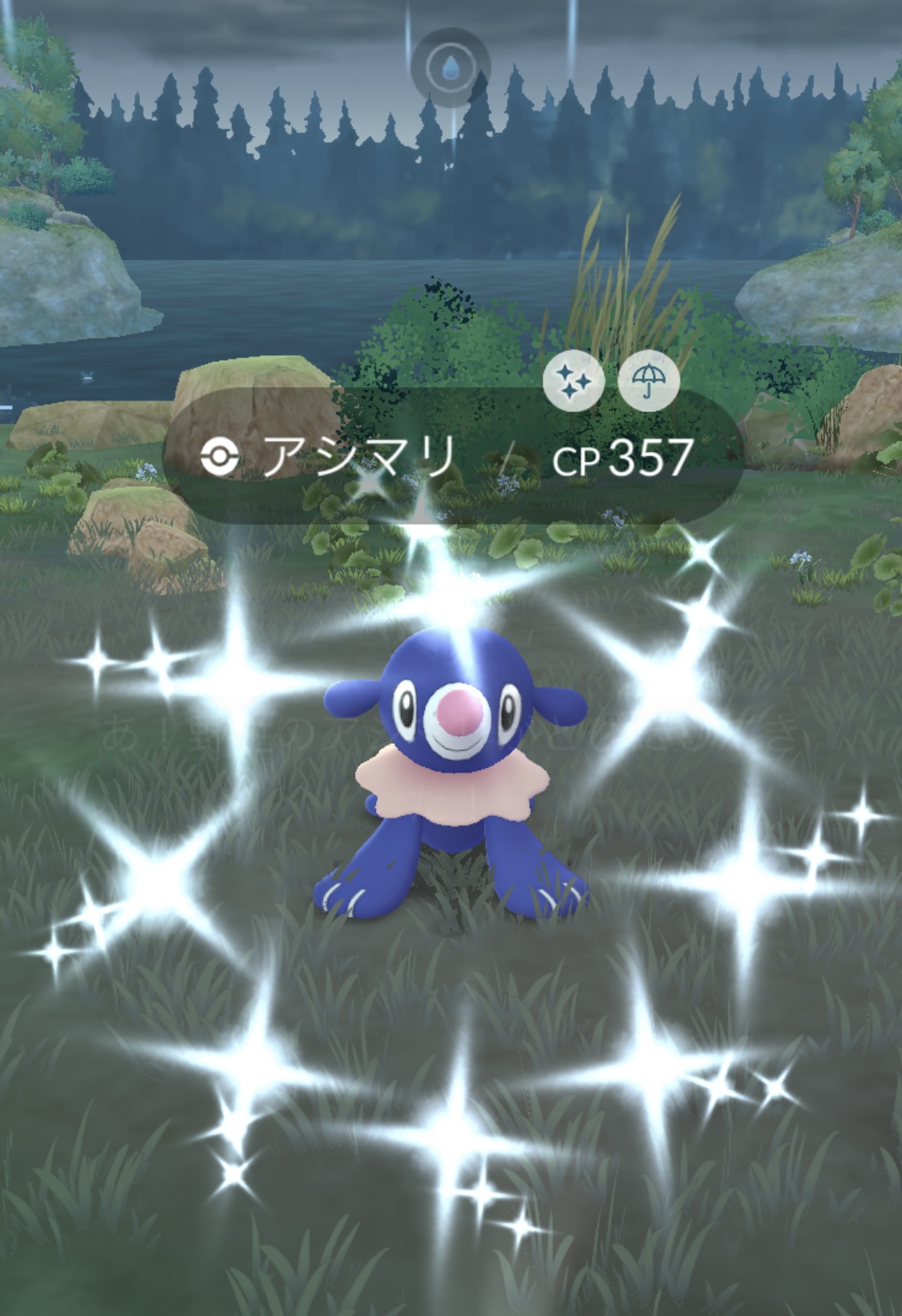Viewport: 902px width, 1316px height.
Task: Tap the rainy weather icon at top
Action: [450, 68]
